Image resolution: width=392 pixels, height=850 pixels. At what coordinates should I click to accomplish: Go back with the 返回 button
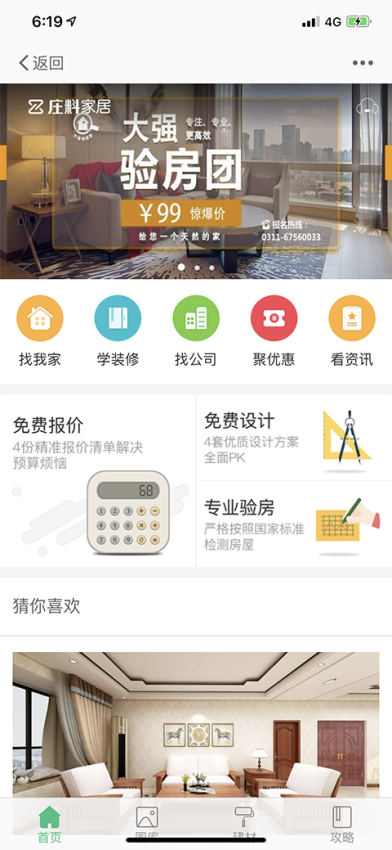point(41,63)
